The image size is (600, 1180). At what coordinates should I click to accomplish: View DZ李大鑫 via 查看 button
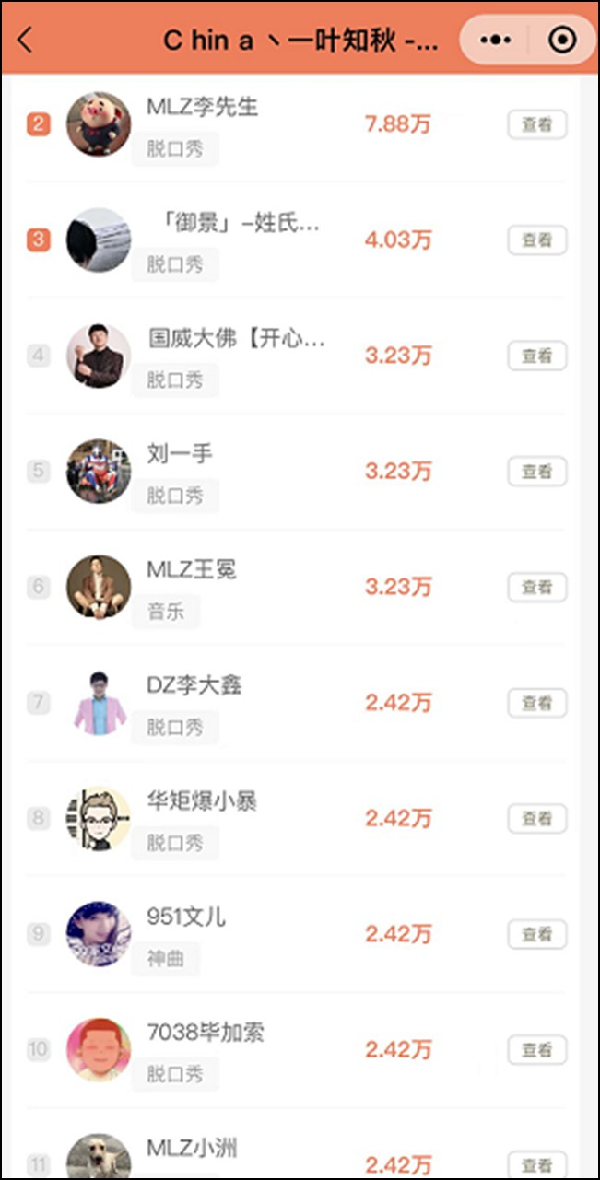pyautogui.click(x=537, y=703)
